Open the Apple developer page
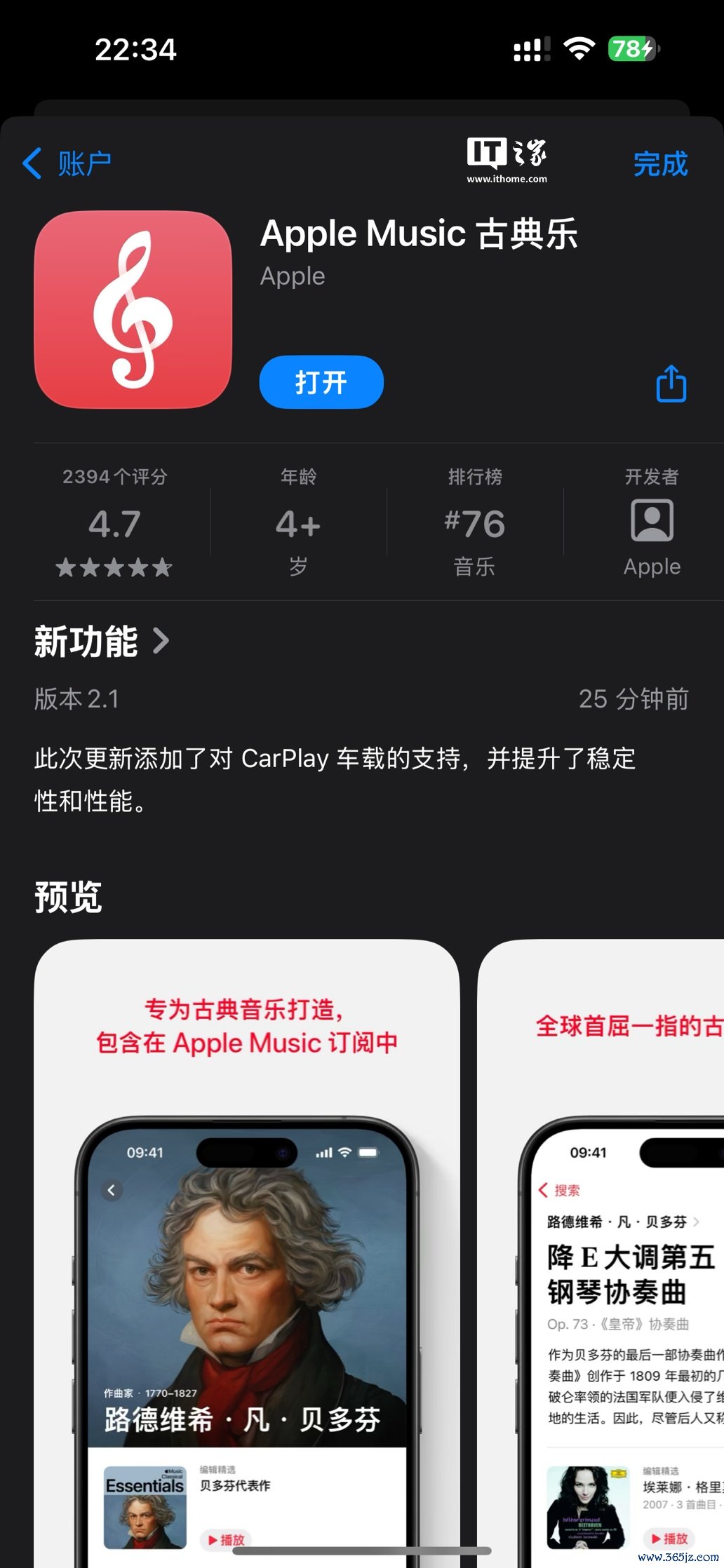 (x=652, y=523)
